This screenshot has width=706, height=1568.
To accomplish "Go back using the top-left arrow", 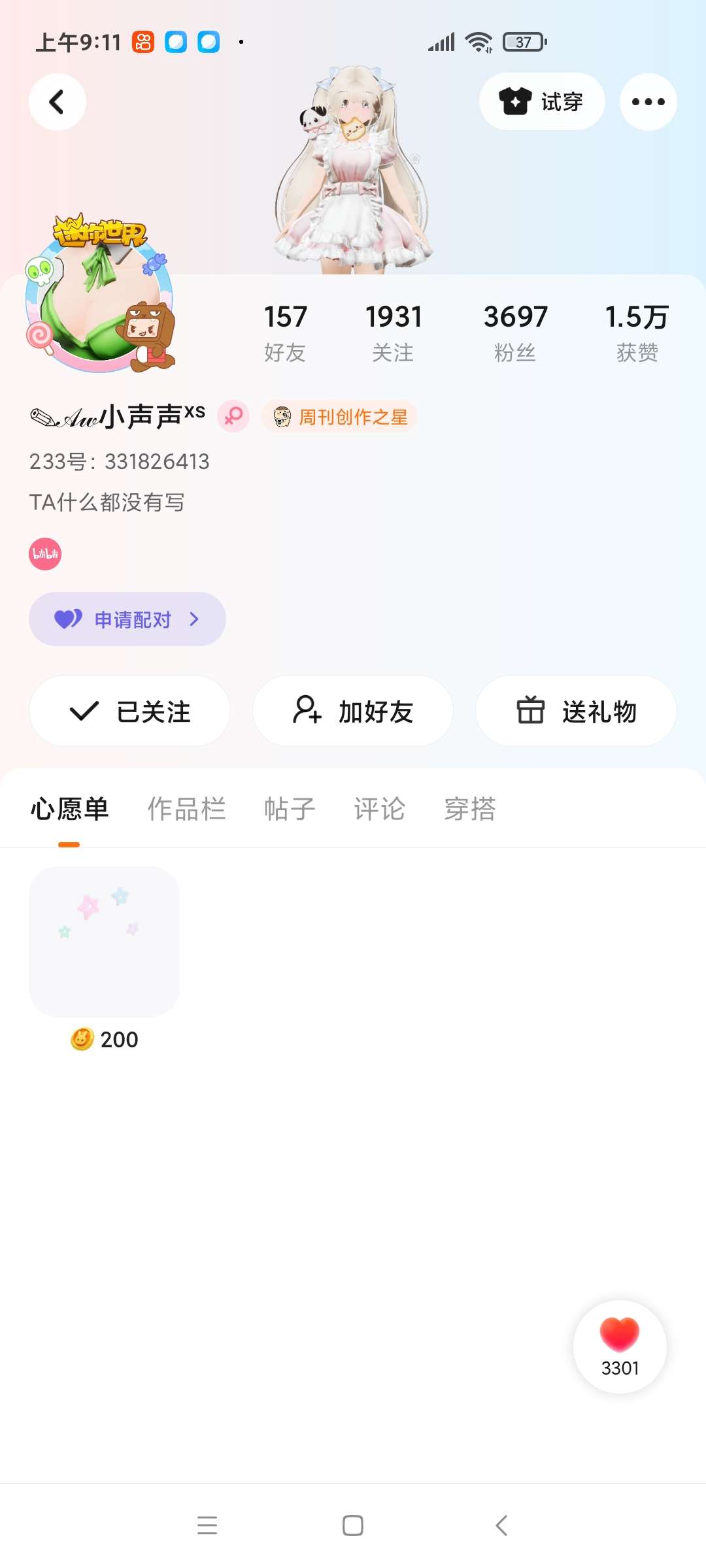I will pyautogui.click(x=58, y=102).
